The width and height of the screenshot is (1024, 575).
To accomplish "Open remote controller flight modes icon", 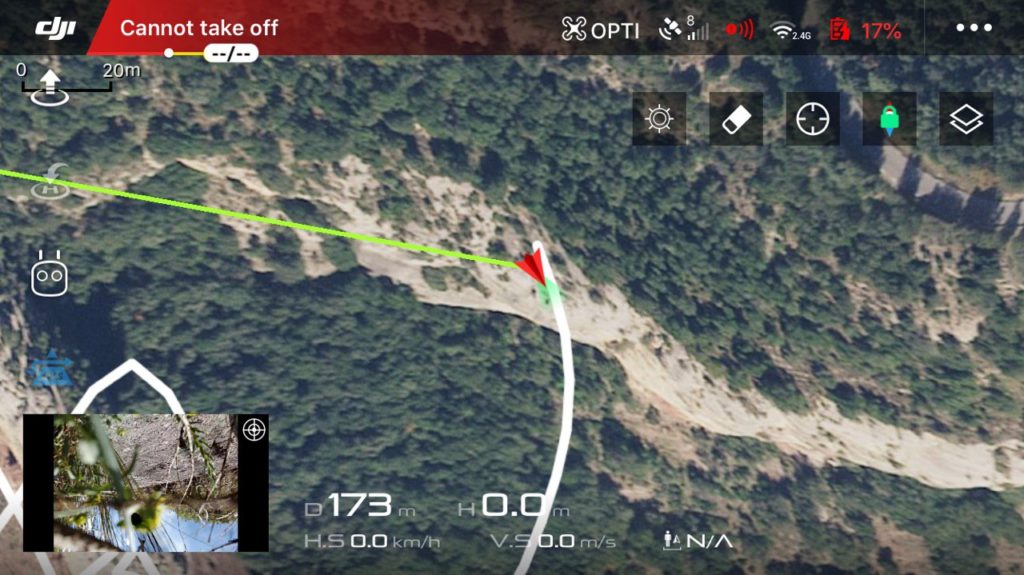I will click(x=48, y=274).
